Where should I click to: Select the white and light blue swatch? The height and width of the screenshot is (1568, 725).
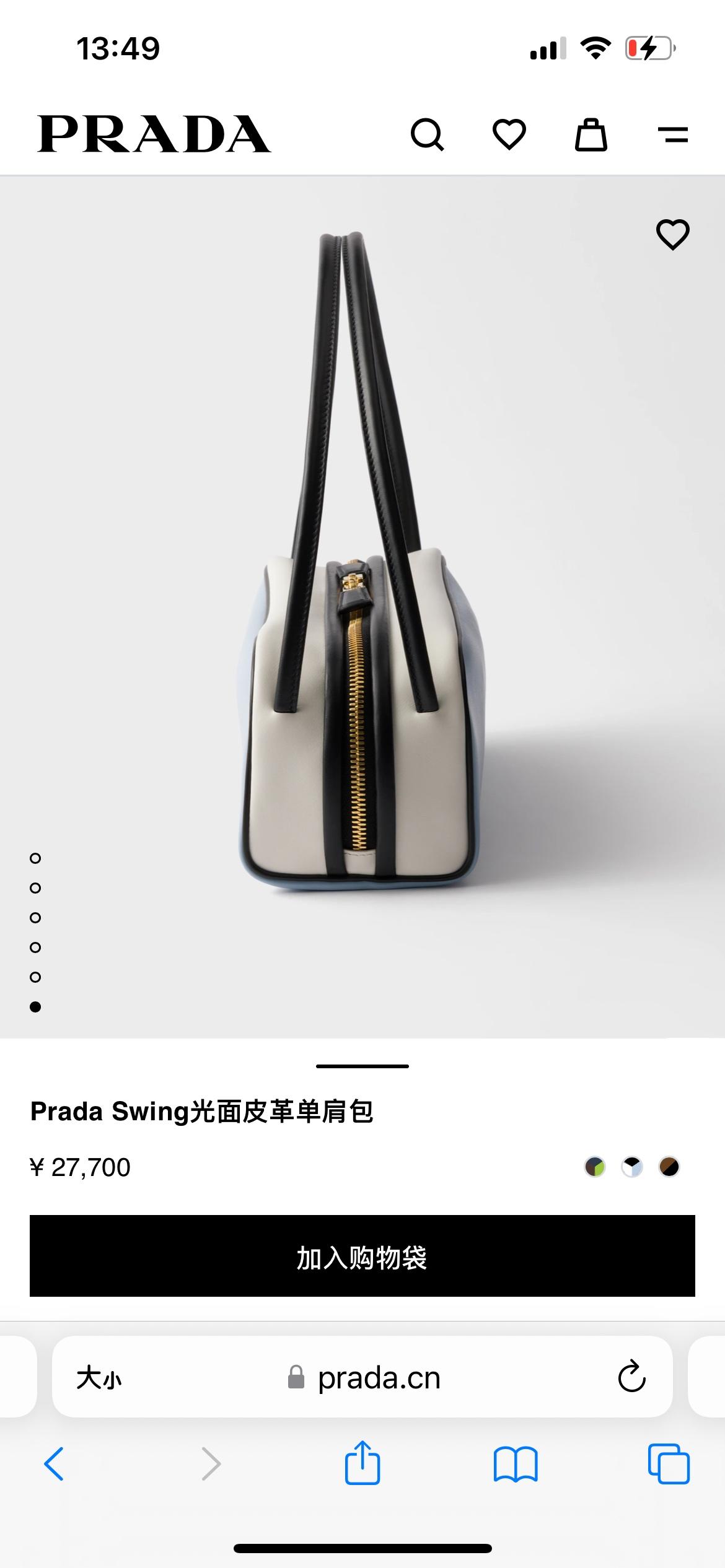pos(632,1167)
